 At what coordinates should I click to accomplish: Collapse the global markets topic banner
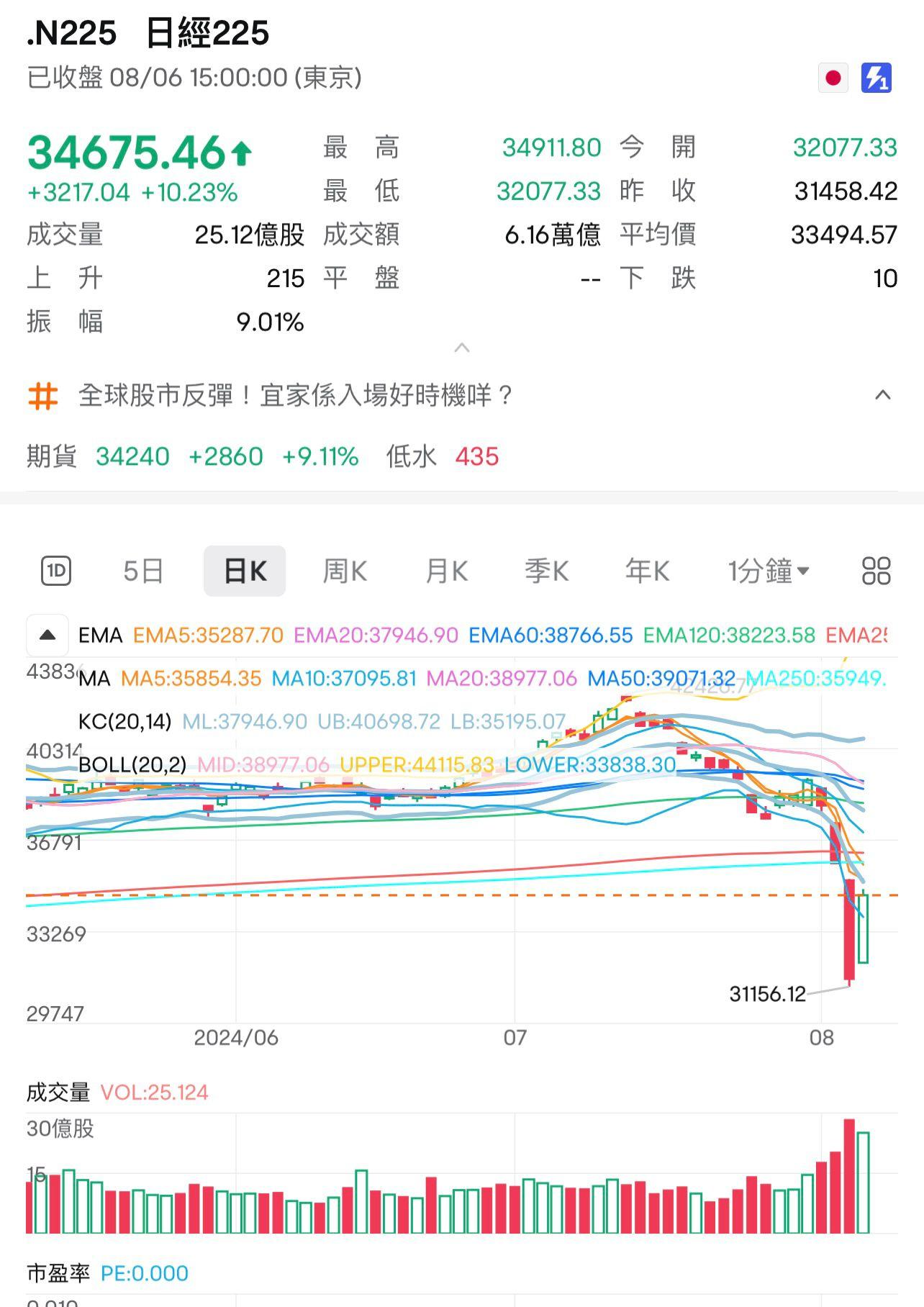[x=882, y=394]
